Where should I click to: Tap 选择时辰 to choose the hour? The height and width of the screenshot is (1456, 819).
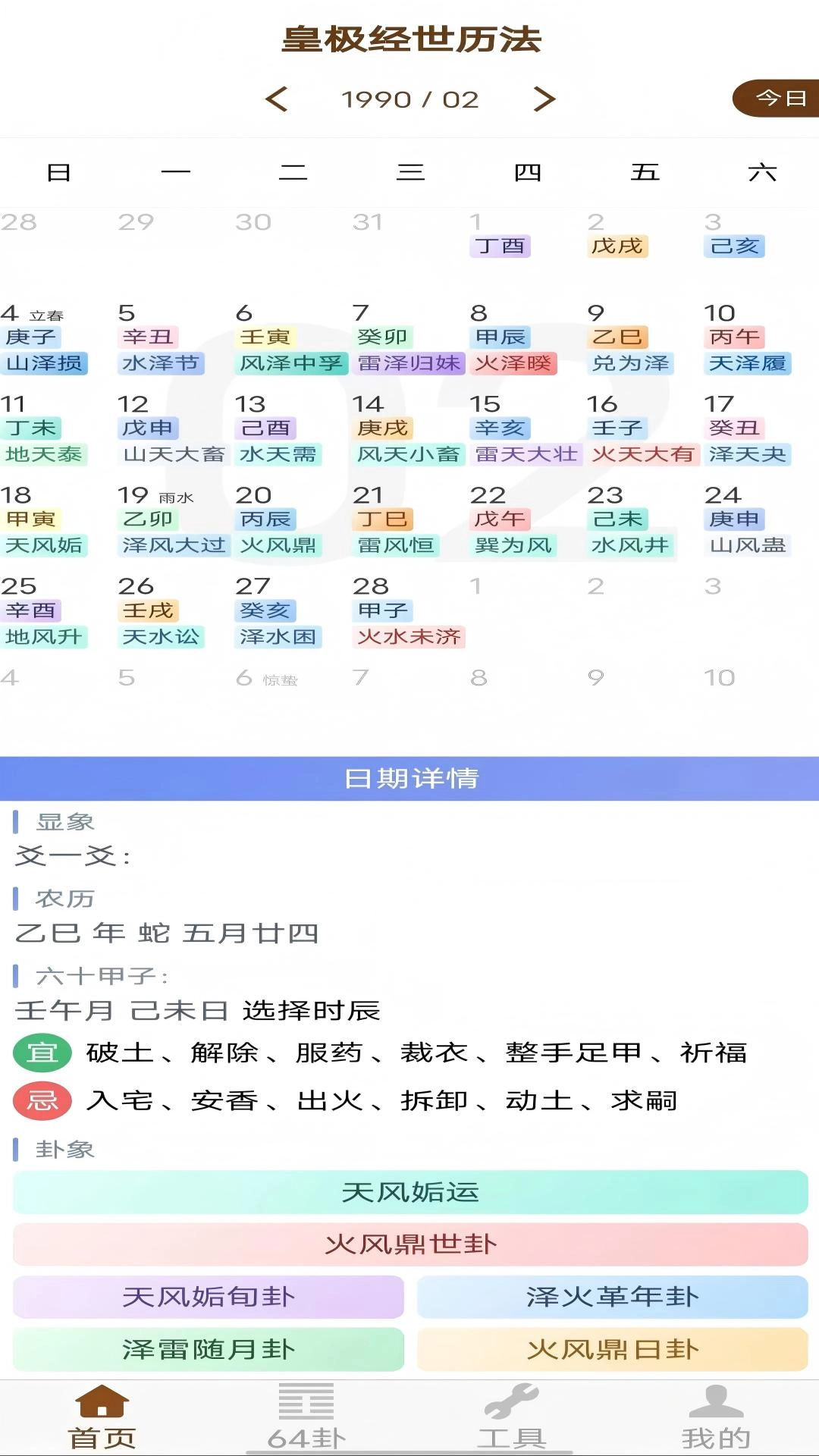[x=311, y=1010]
